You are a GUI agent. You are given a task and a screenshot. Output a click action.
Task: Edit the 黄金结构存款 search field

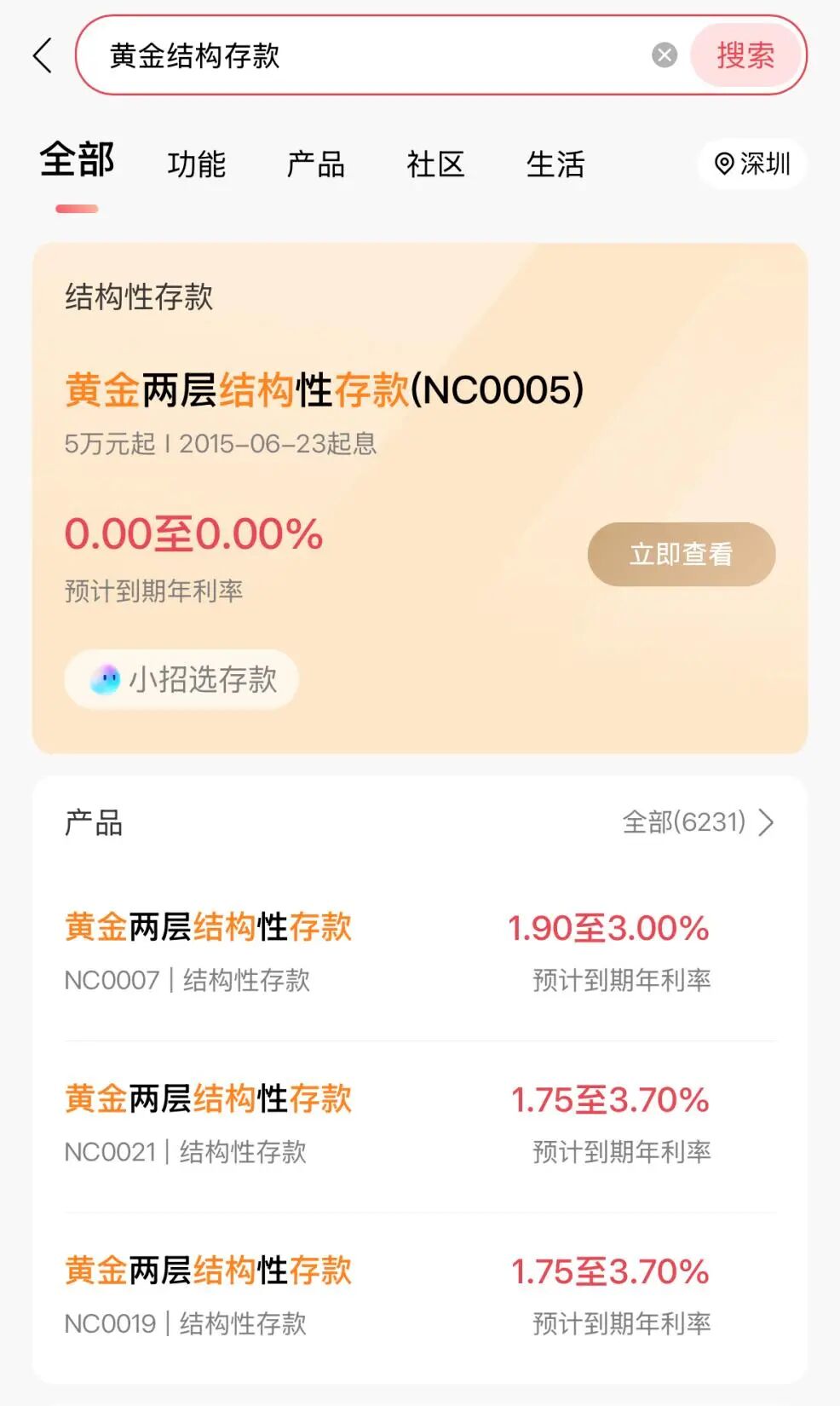[x=366, y=56]
